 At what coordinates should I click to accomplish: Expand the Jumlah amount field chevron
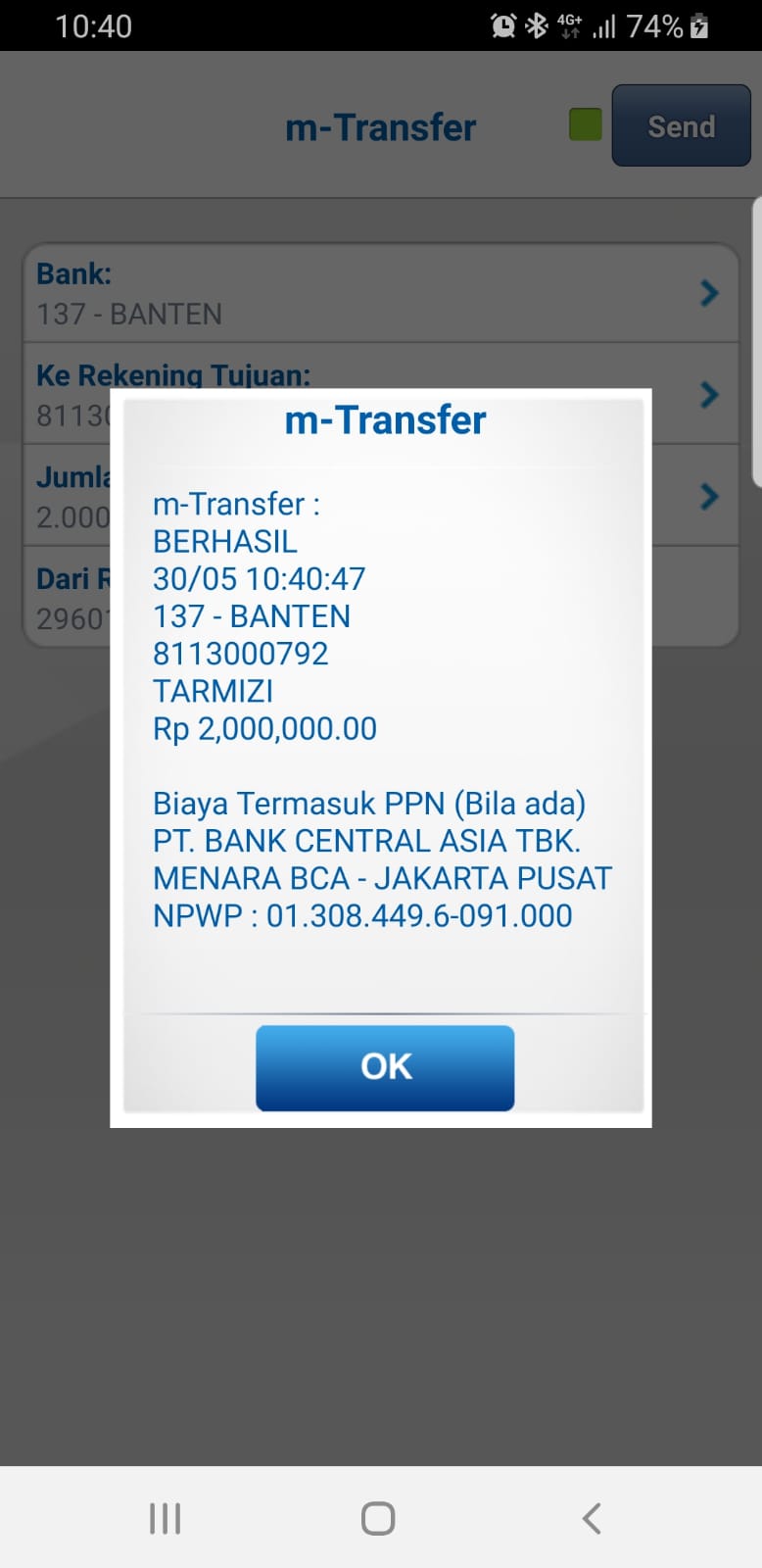708,497
